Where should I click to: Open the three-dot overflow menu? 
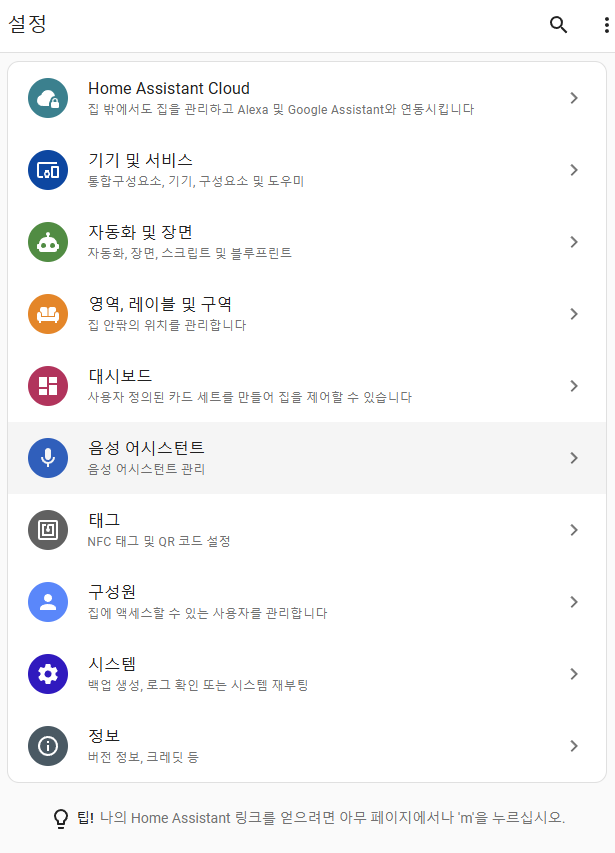tap(606, 24)
